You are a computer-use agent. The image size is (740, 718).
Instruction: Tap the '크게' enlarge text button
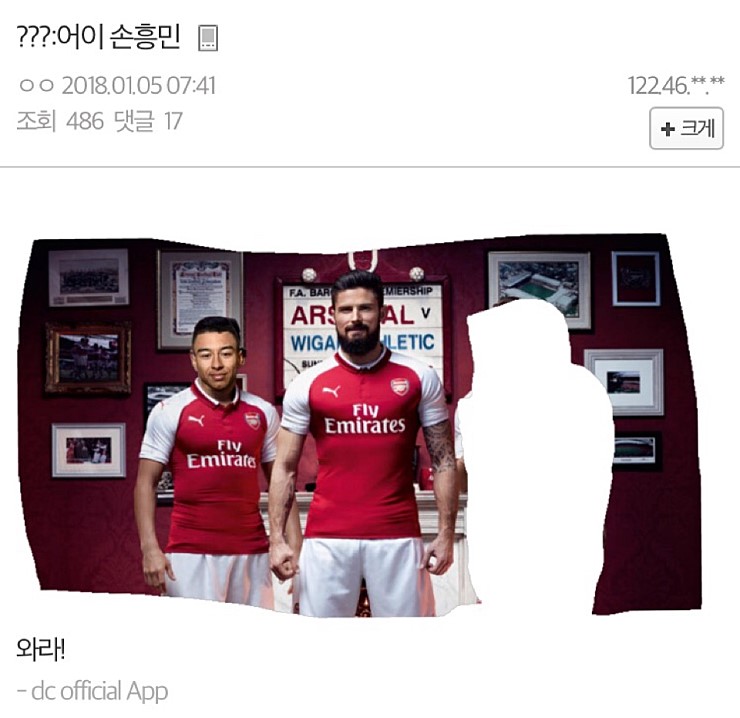[x=686, y=129]
